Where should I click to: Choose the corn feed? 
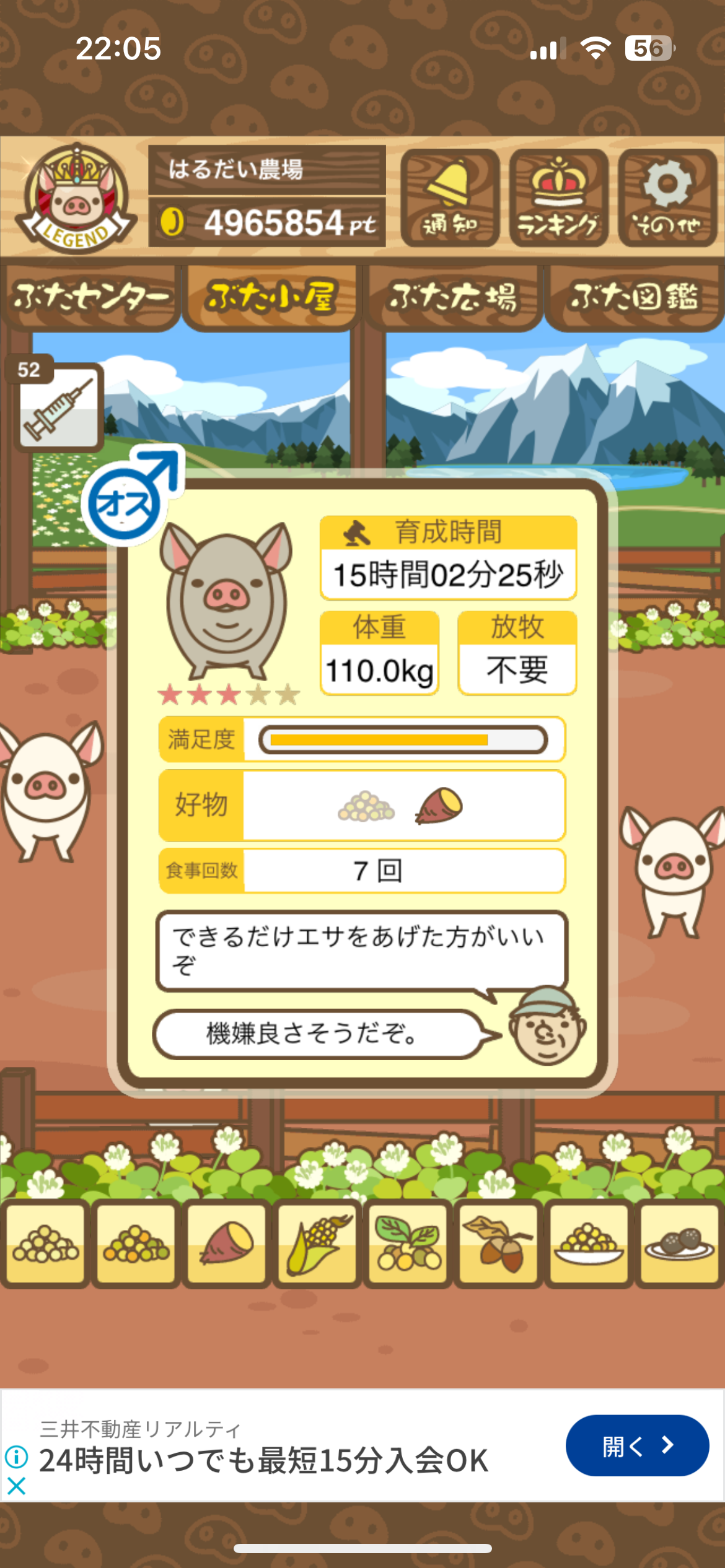[317, 1244]
